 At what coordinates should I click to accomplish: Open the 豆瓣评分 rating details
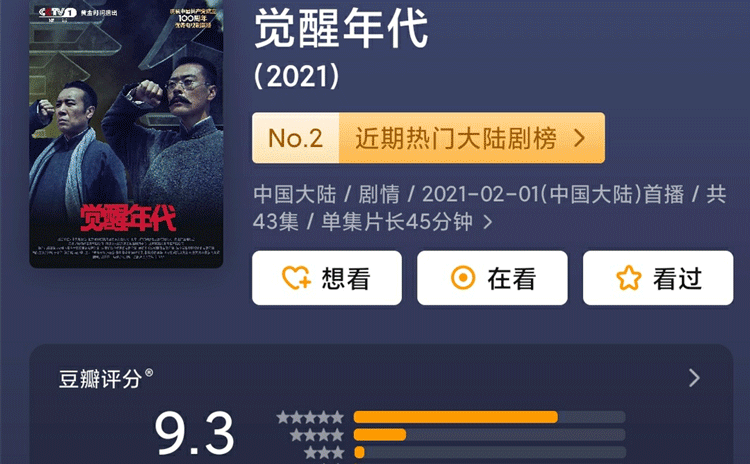pyautogui.click(x=694, y=378)
